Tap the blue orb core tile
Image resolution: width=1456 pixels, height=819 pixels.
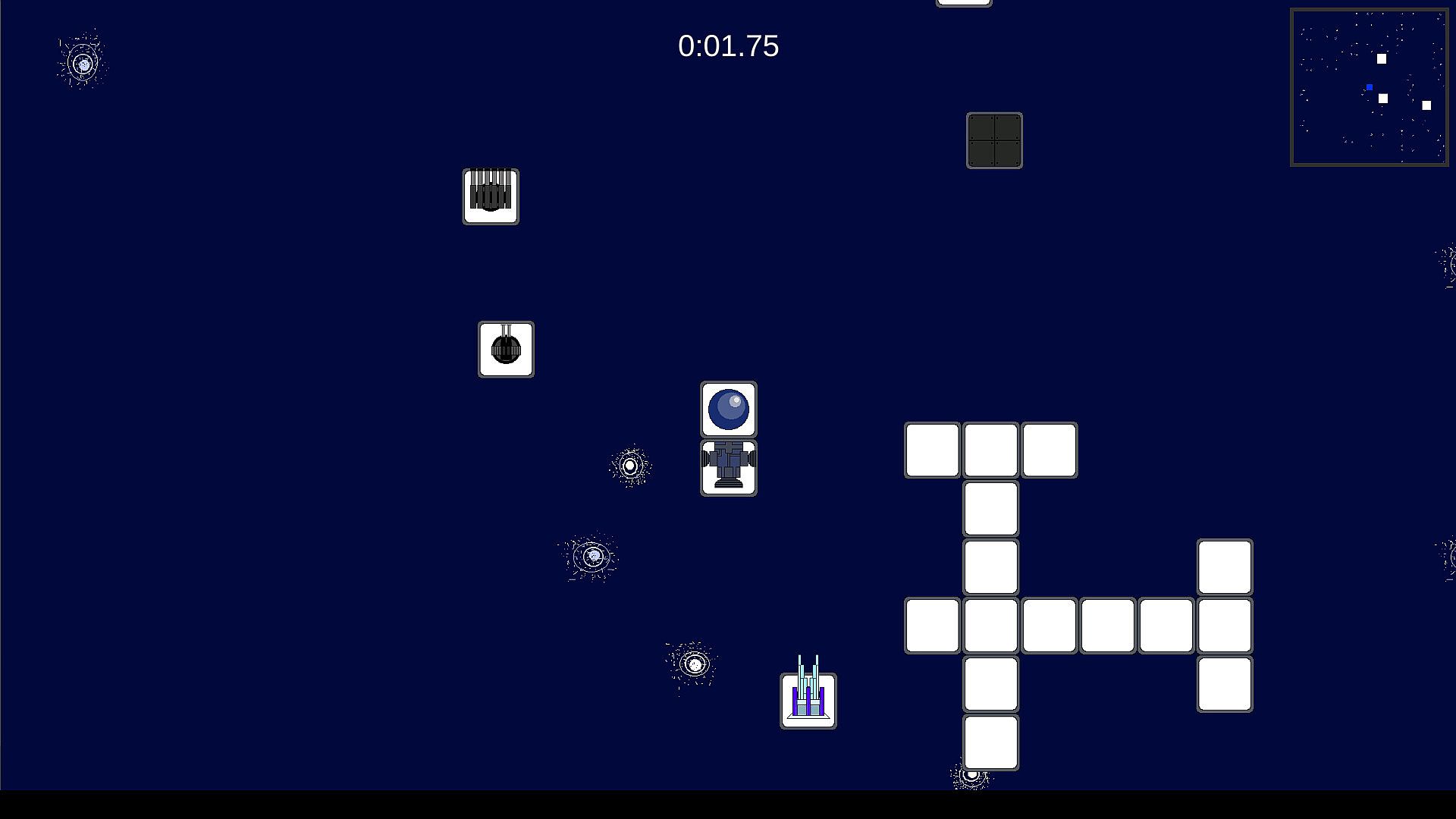click(x=728, y=409)
